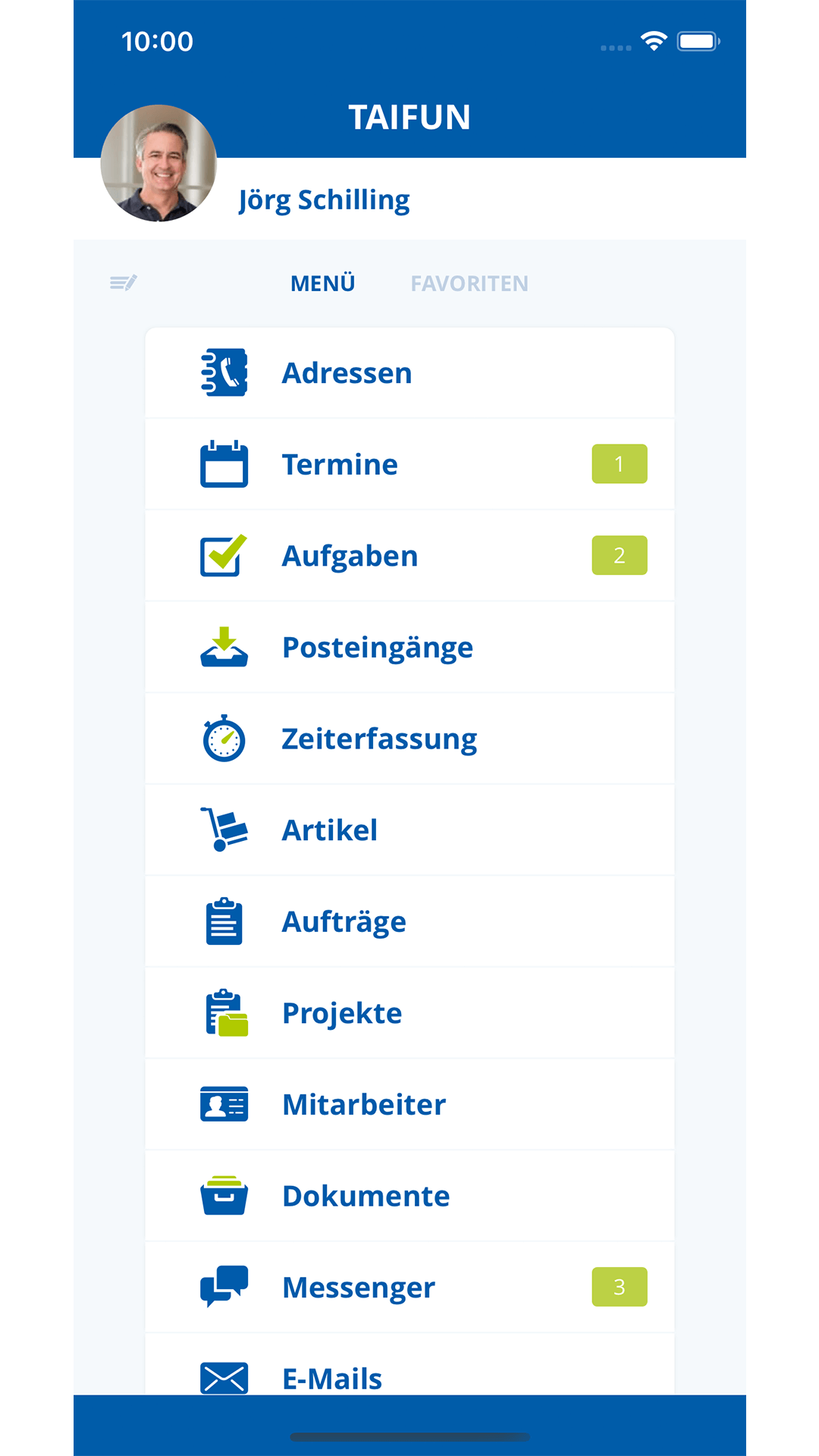Go to Posteingänge
This screenshot has height=1456, width=819.
click(409, 648)
